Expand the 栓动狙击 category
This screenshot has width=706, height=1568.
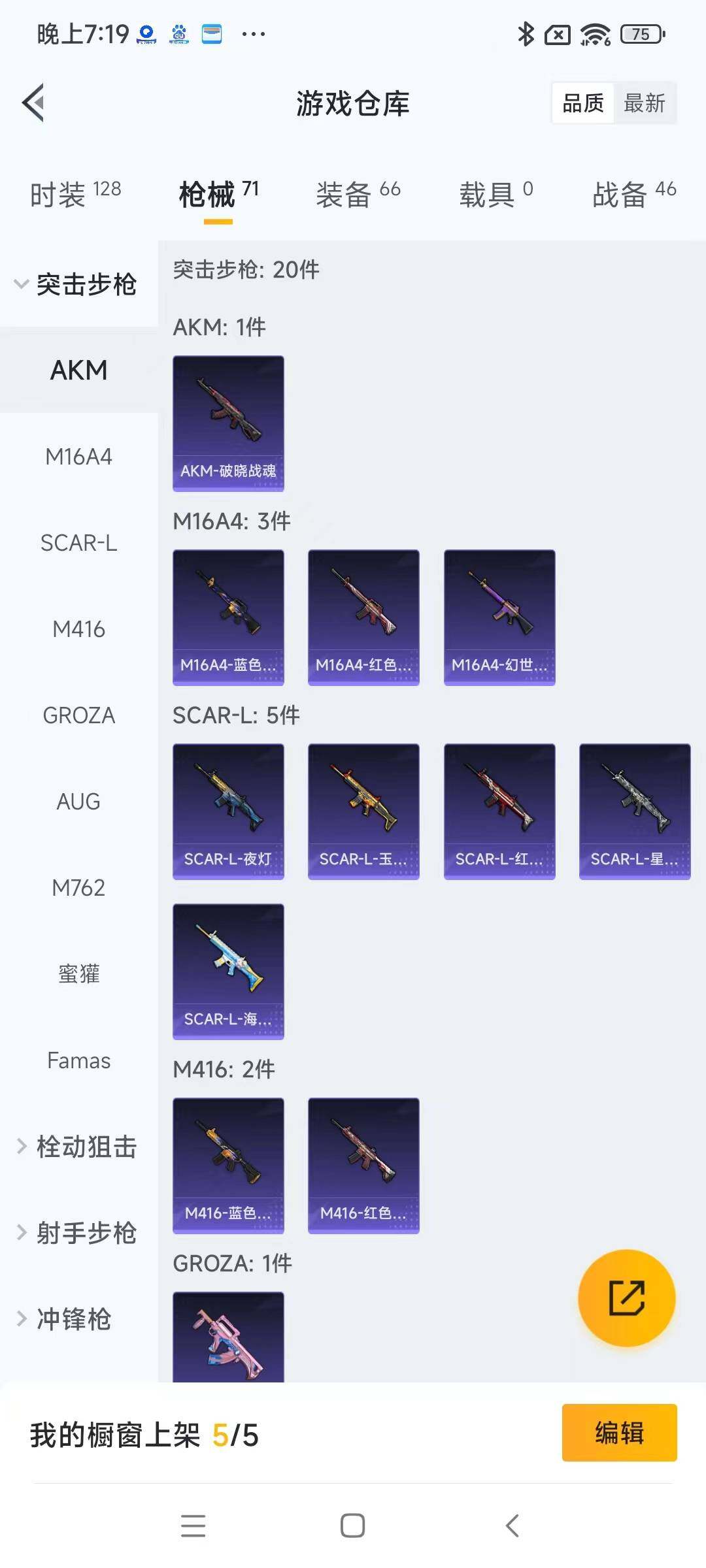click(x=77, y=1147)
